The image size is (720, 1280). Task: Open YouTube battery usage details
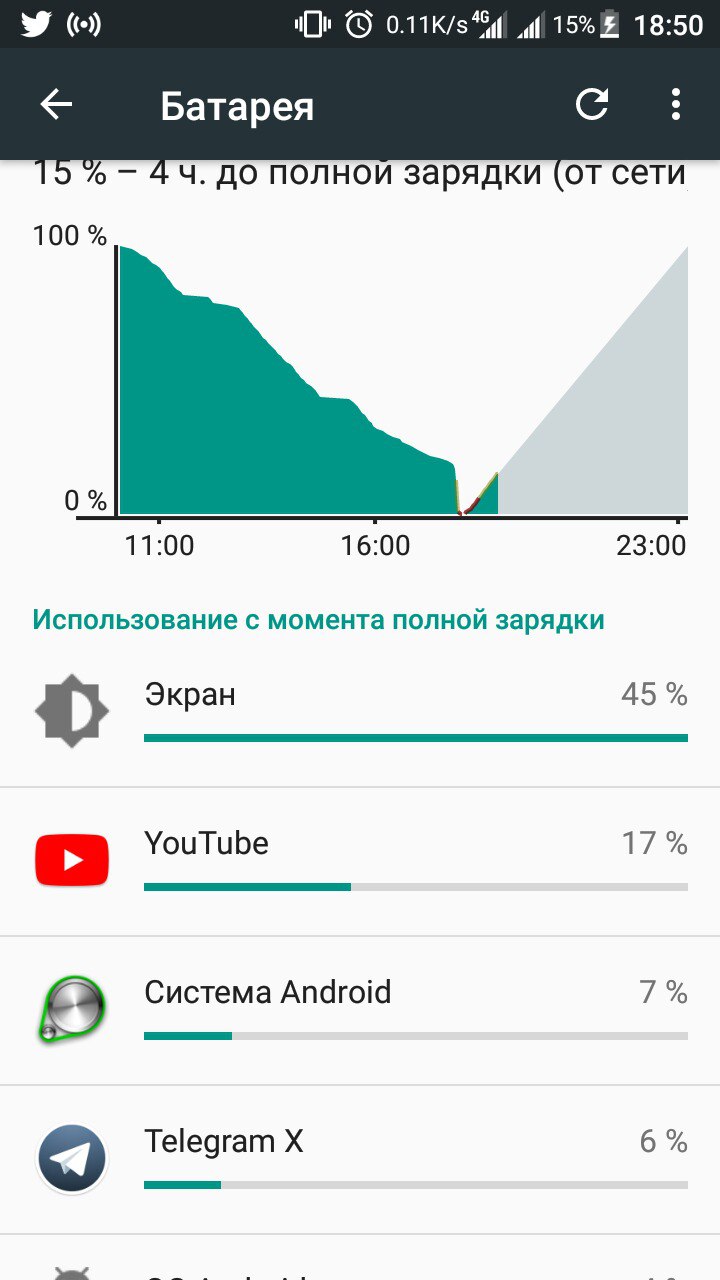360,861
